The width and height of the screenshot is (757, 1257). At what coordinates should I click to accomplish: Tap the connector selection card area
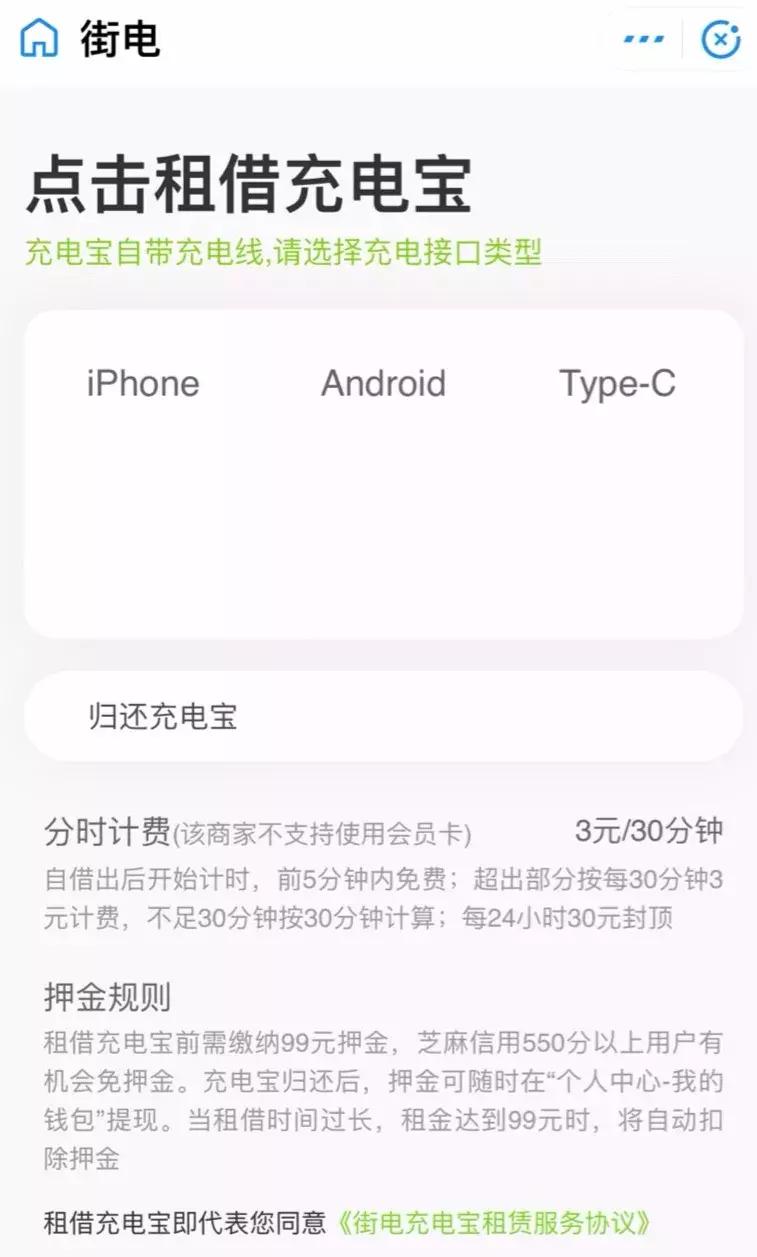(x=378, y=470)
